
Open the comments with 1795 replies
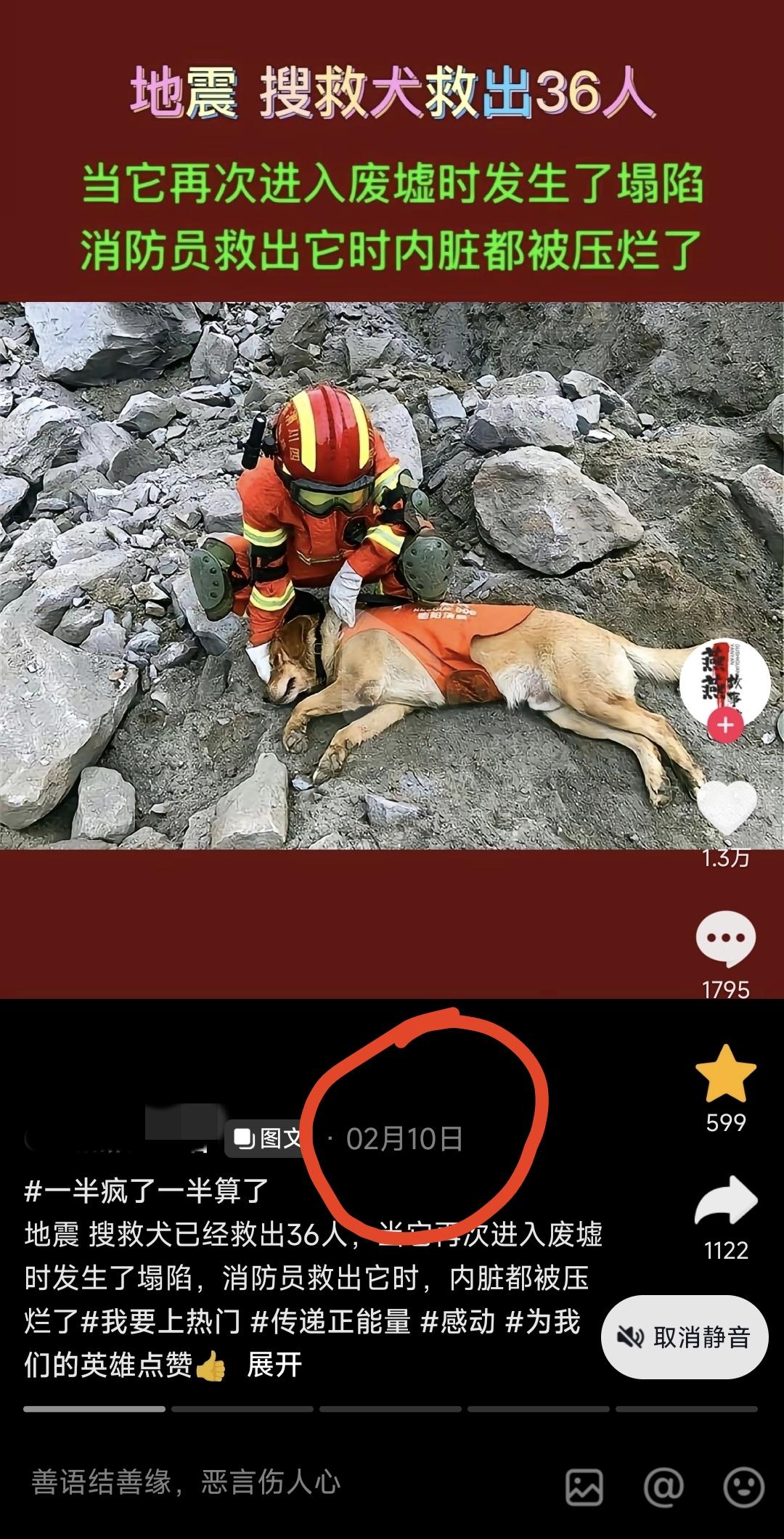pos(726,939)
